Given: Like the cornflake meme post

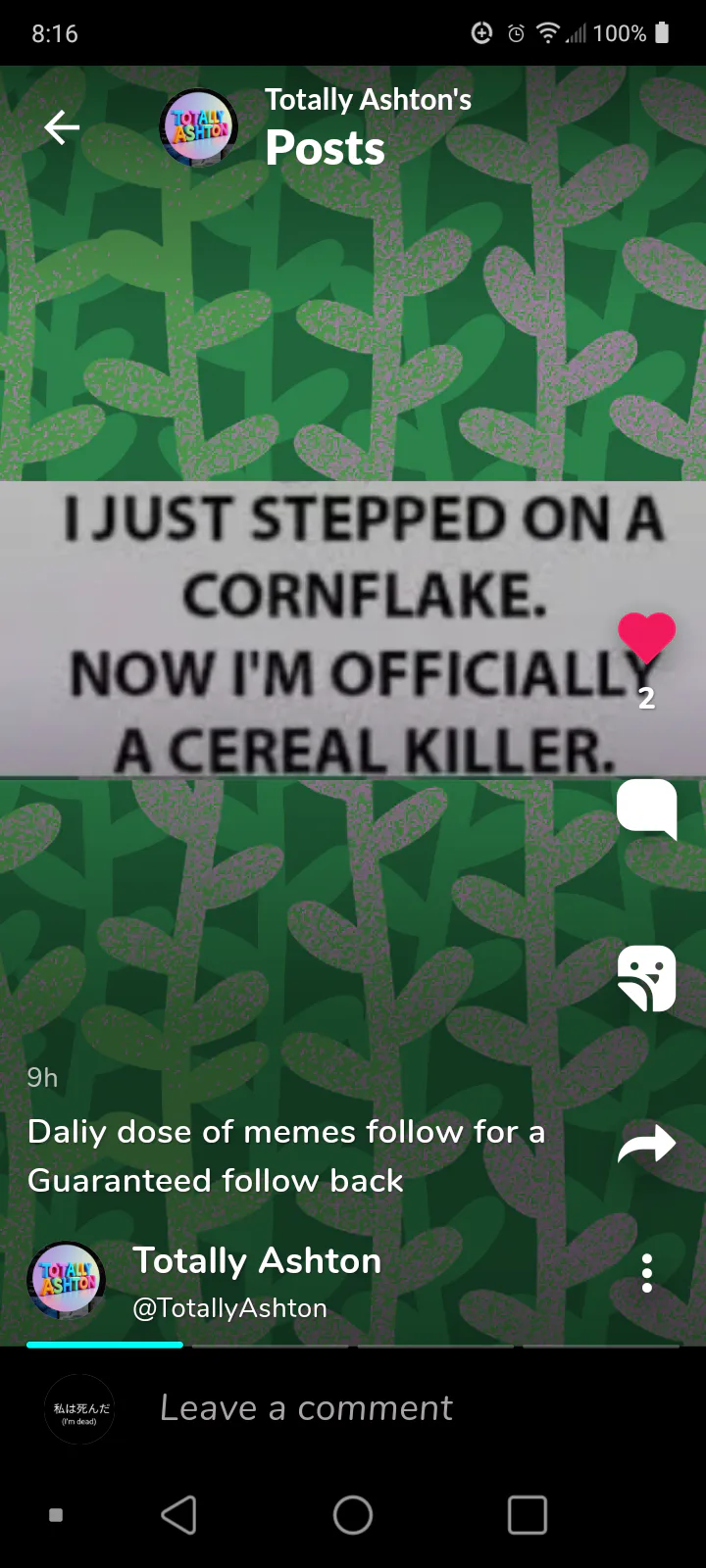Looking at the screenshot, I should pos(646,638).
